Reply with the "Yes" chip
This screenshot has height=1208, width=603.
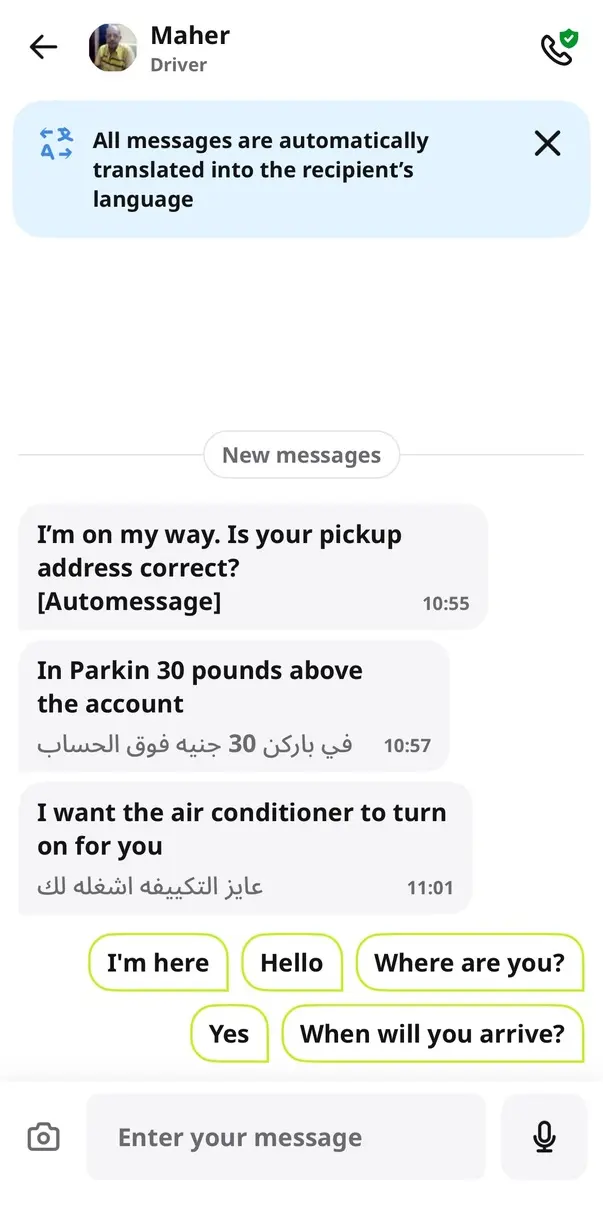point(229,1033)
